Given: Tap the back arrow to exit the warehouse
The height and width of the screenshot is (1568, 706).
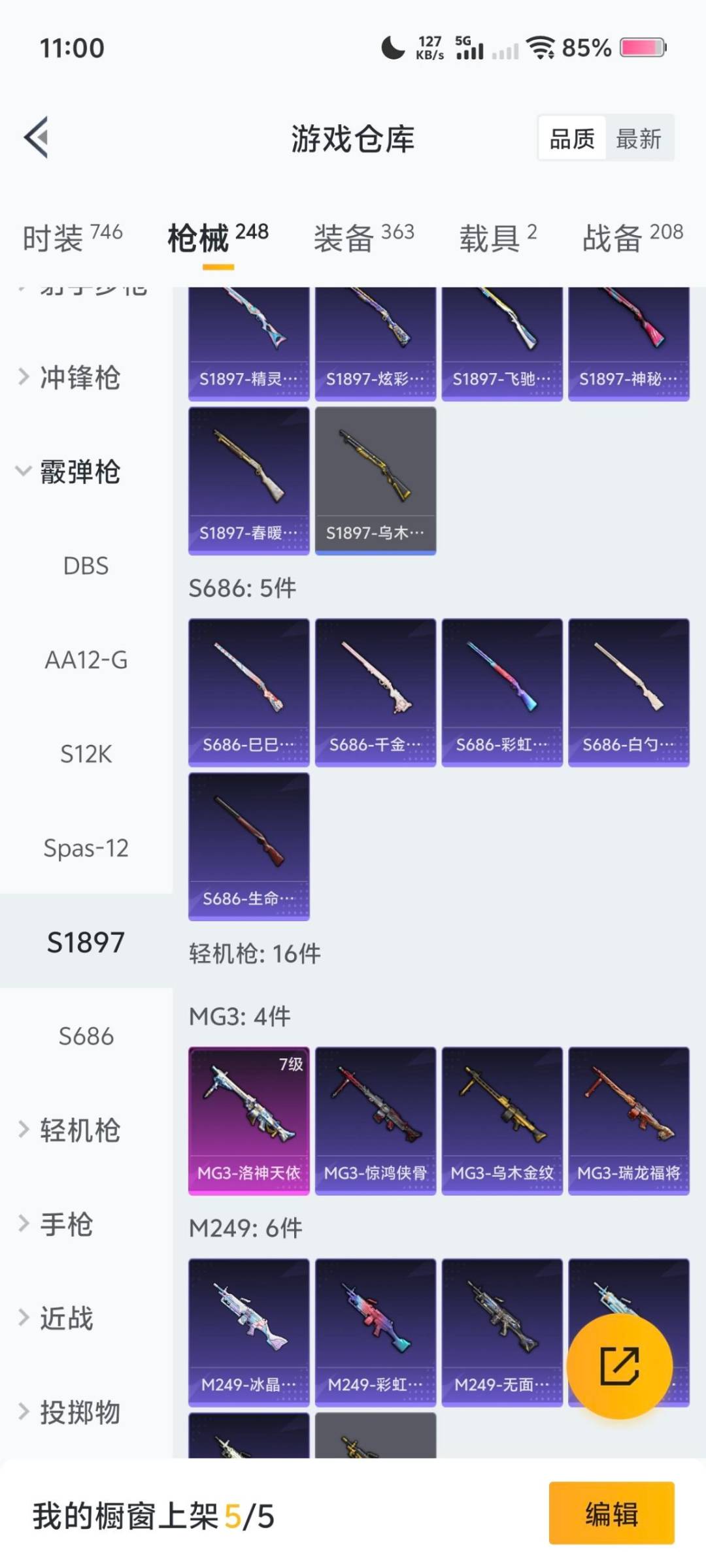Looking at the screenshot, I should tap(37, 137).
